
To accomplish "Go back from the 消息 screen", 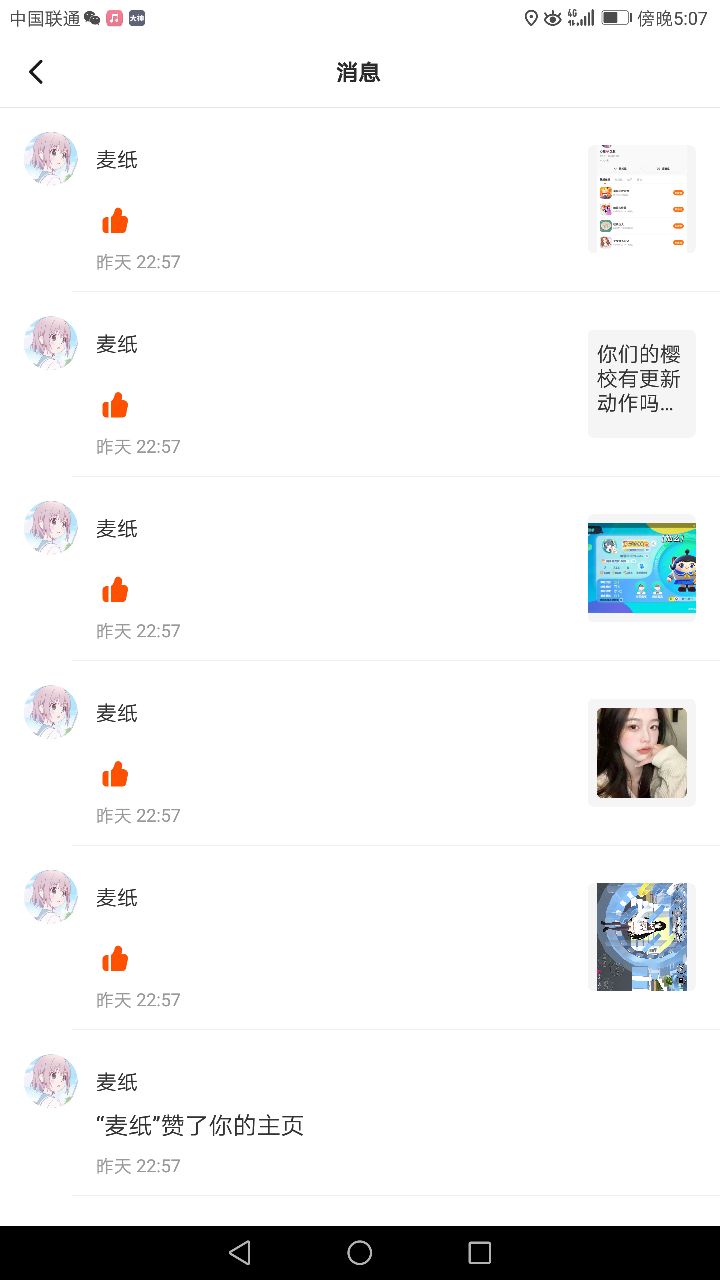I will [x=36, y=72].
